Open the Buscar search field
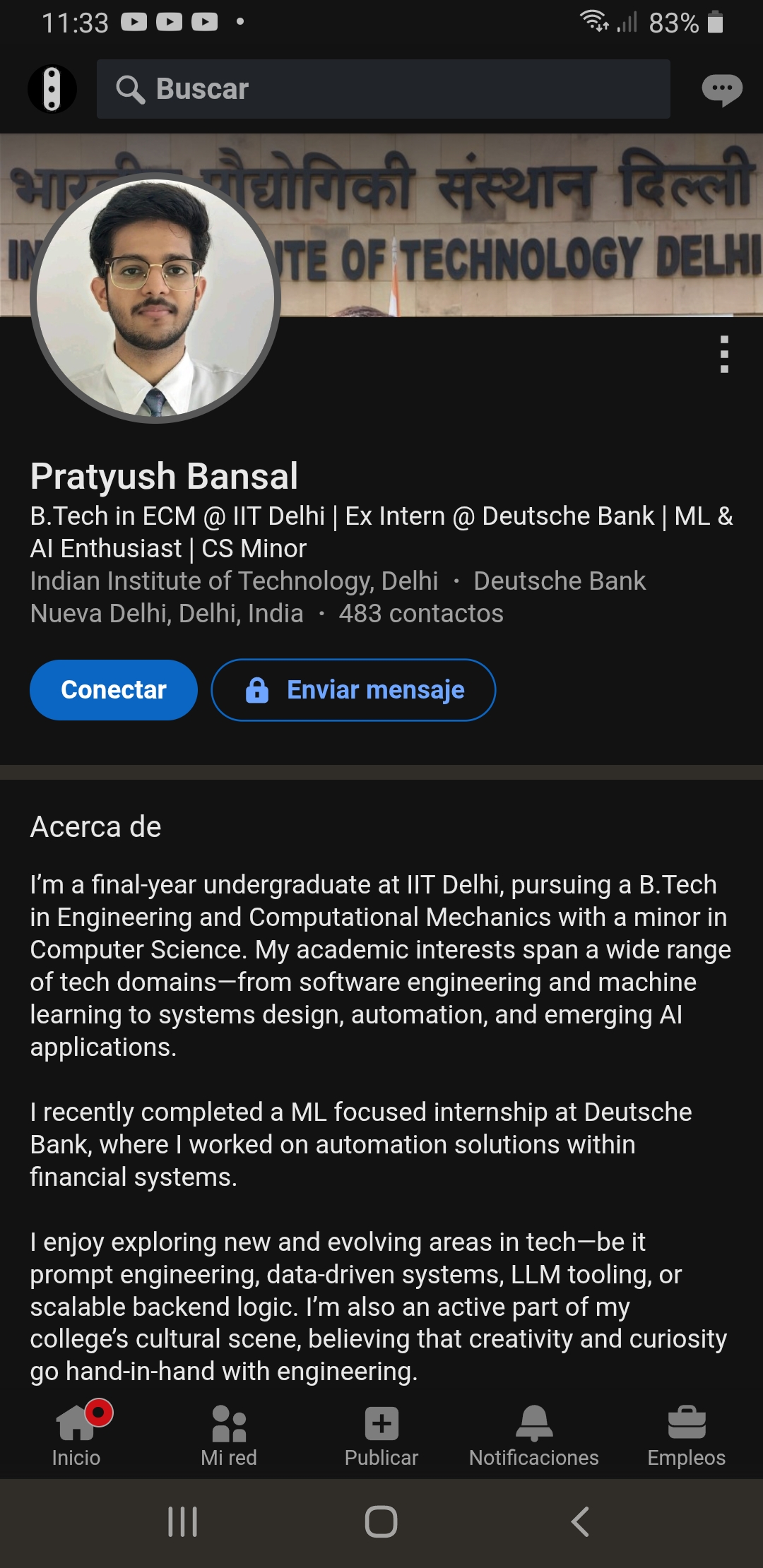This screenshot has width=763, height=1568. pyautogui.click(x=383, y=89)
